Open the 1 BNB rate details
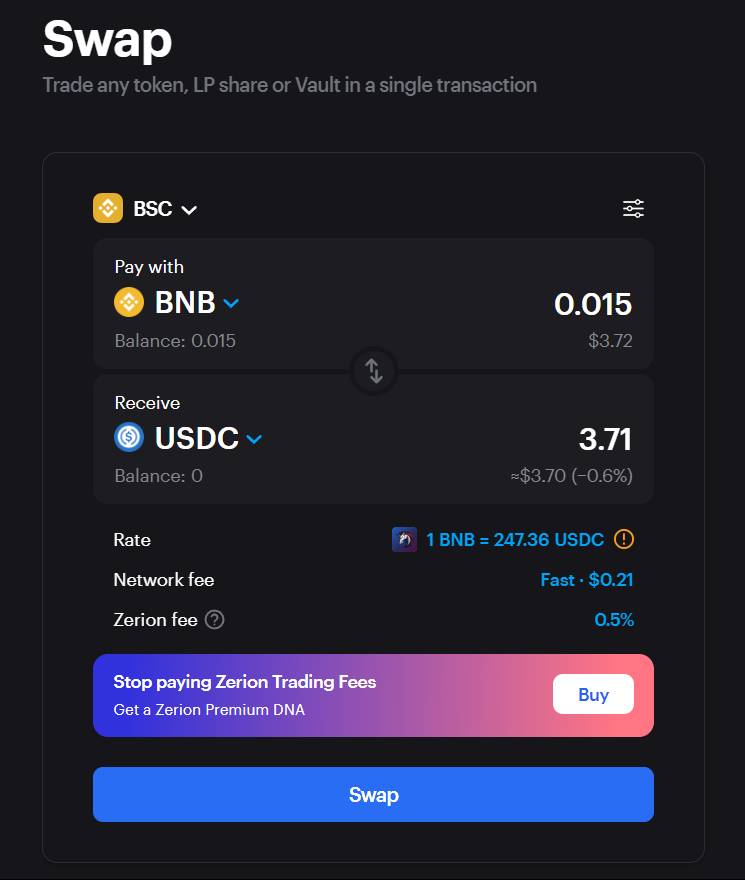 (x=514, y=540)
